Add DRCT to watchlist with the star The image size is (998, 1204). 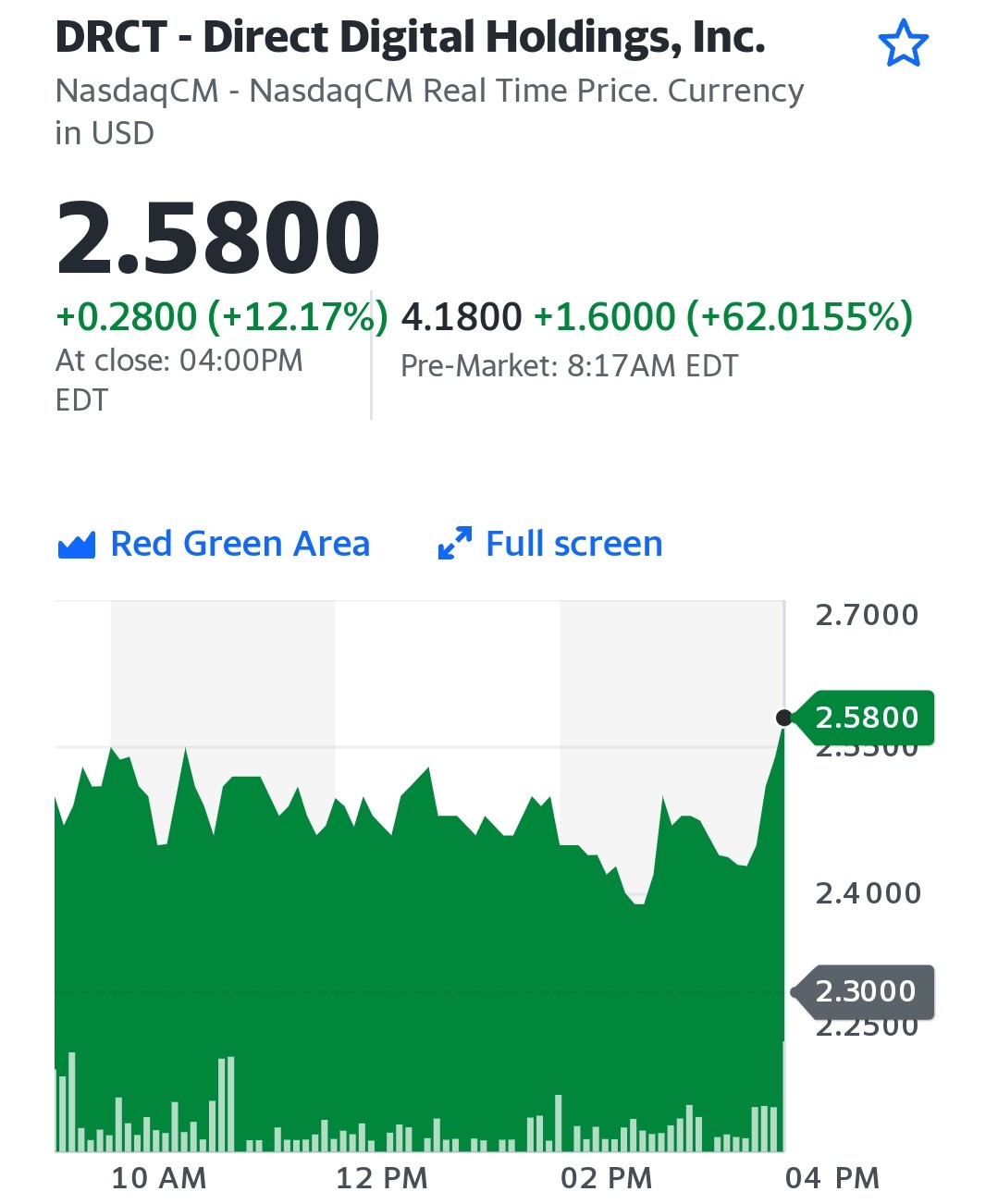point(903,43)
